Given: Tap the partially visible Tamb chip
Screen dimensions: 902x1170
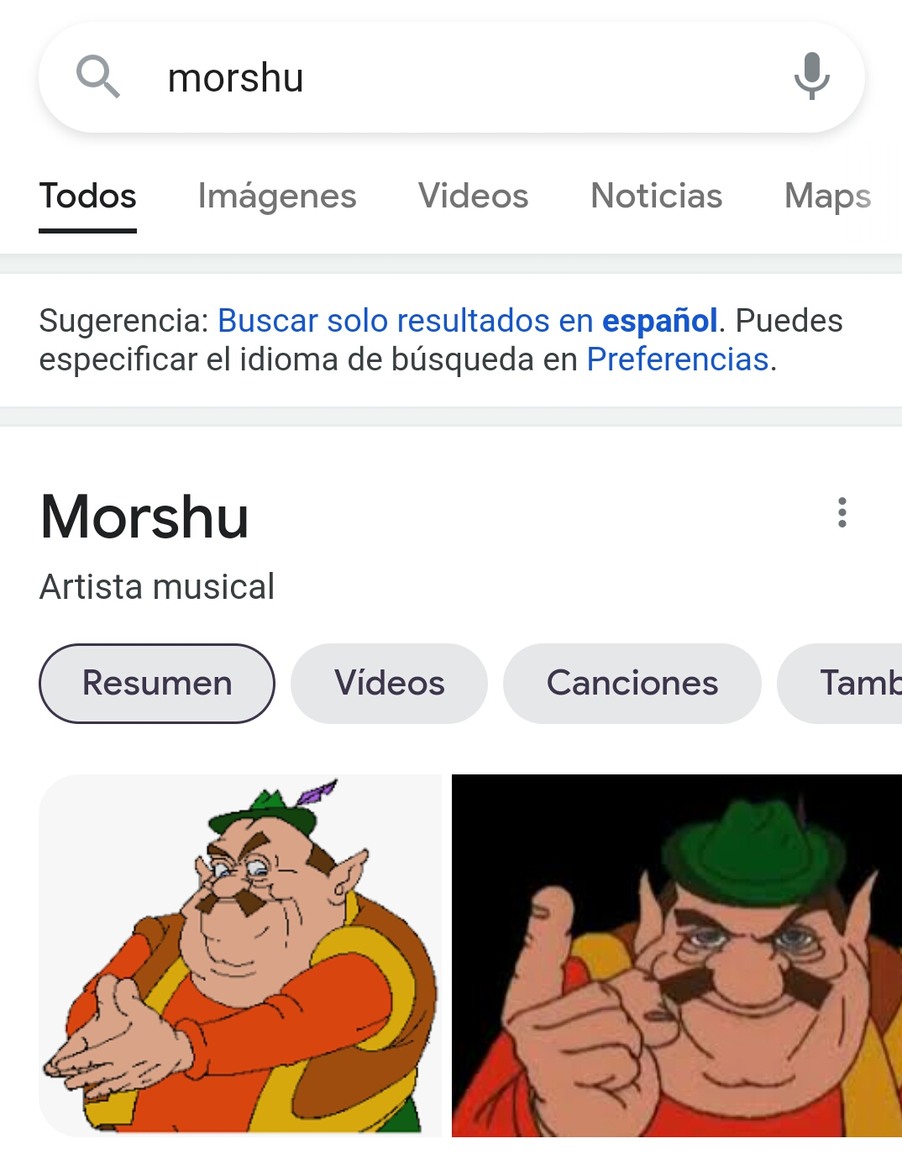Looking at the screenshot, I should [860, 683].
